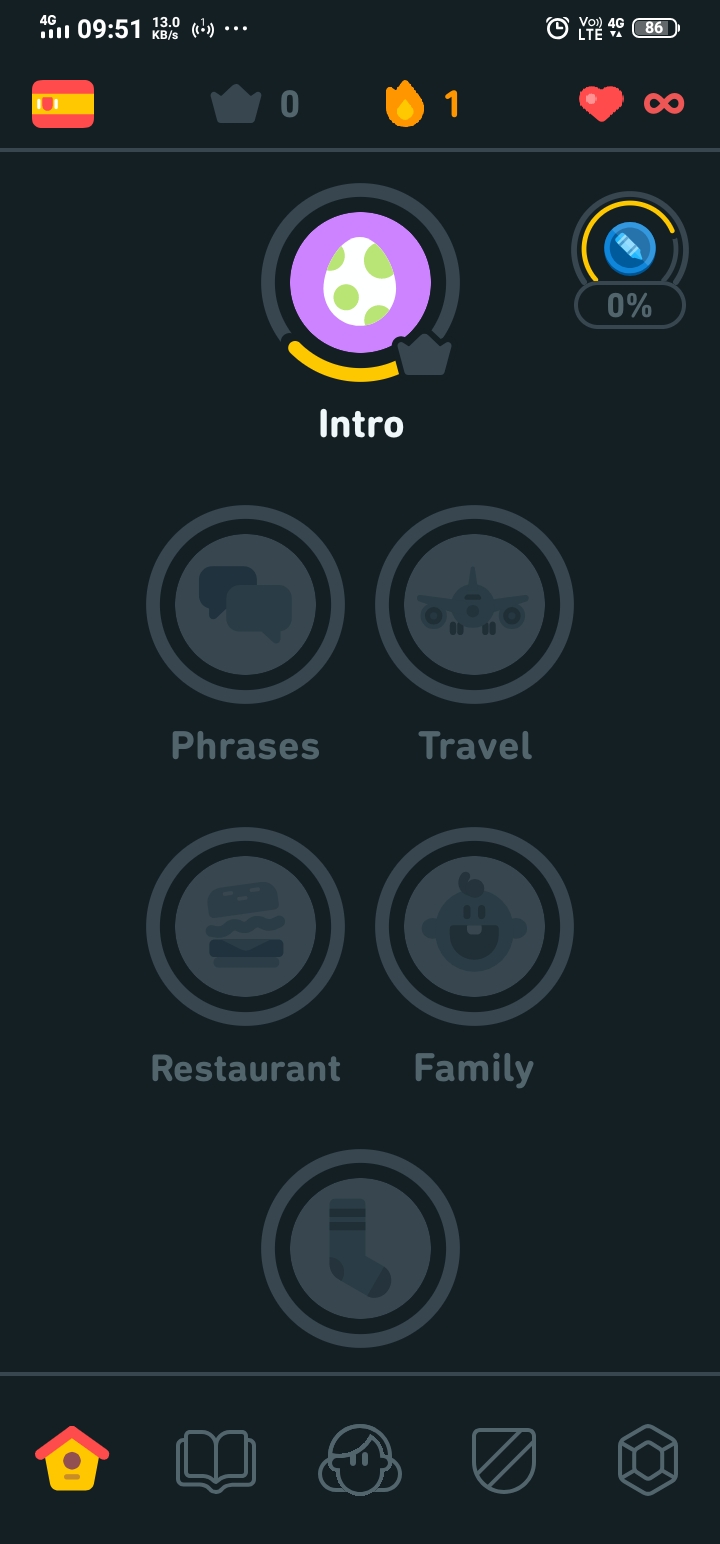Tap the sock skill circle
Image resolution: width=720 pixels, height=1544 pixels.
(360, 1248)
